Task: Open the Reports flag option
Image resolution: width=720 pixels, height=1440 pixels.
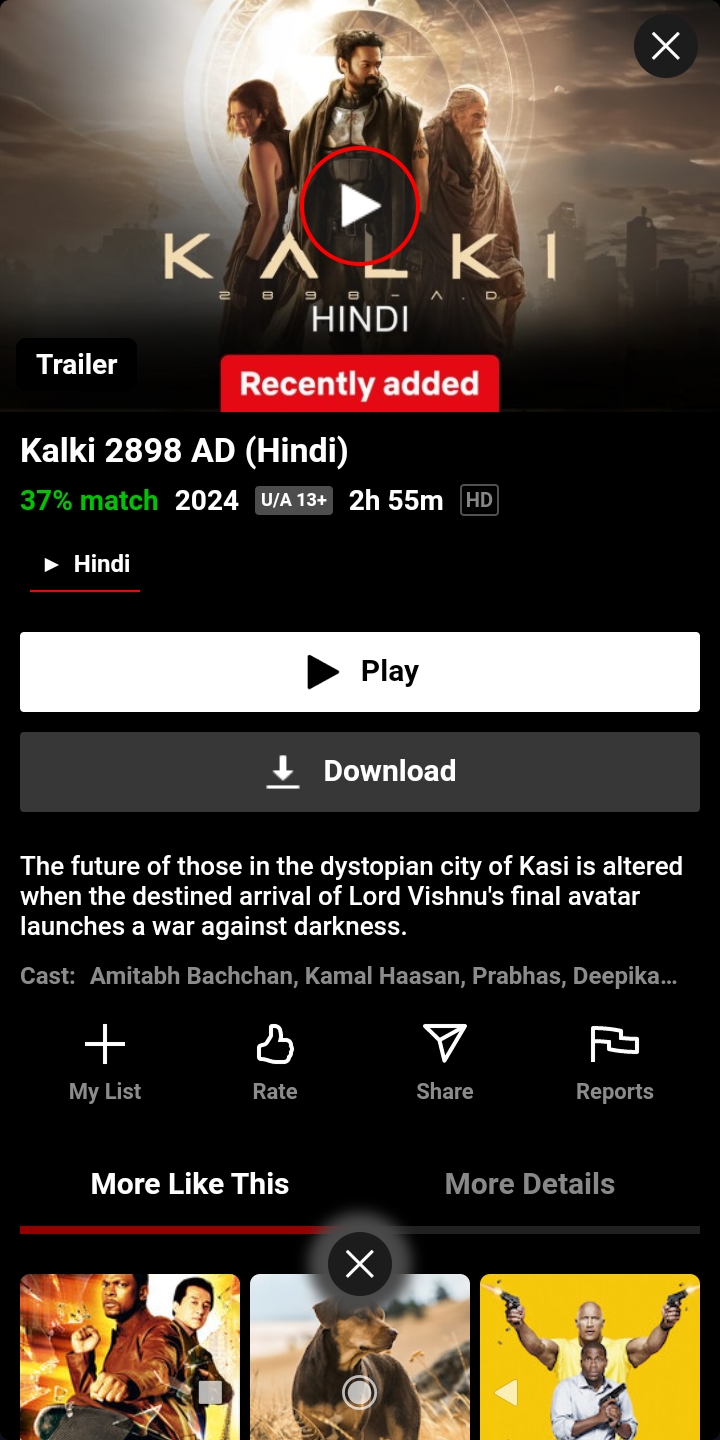Action: [614, 1063]
